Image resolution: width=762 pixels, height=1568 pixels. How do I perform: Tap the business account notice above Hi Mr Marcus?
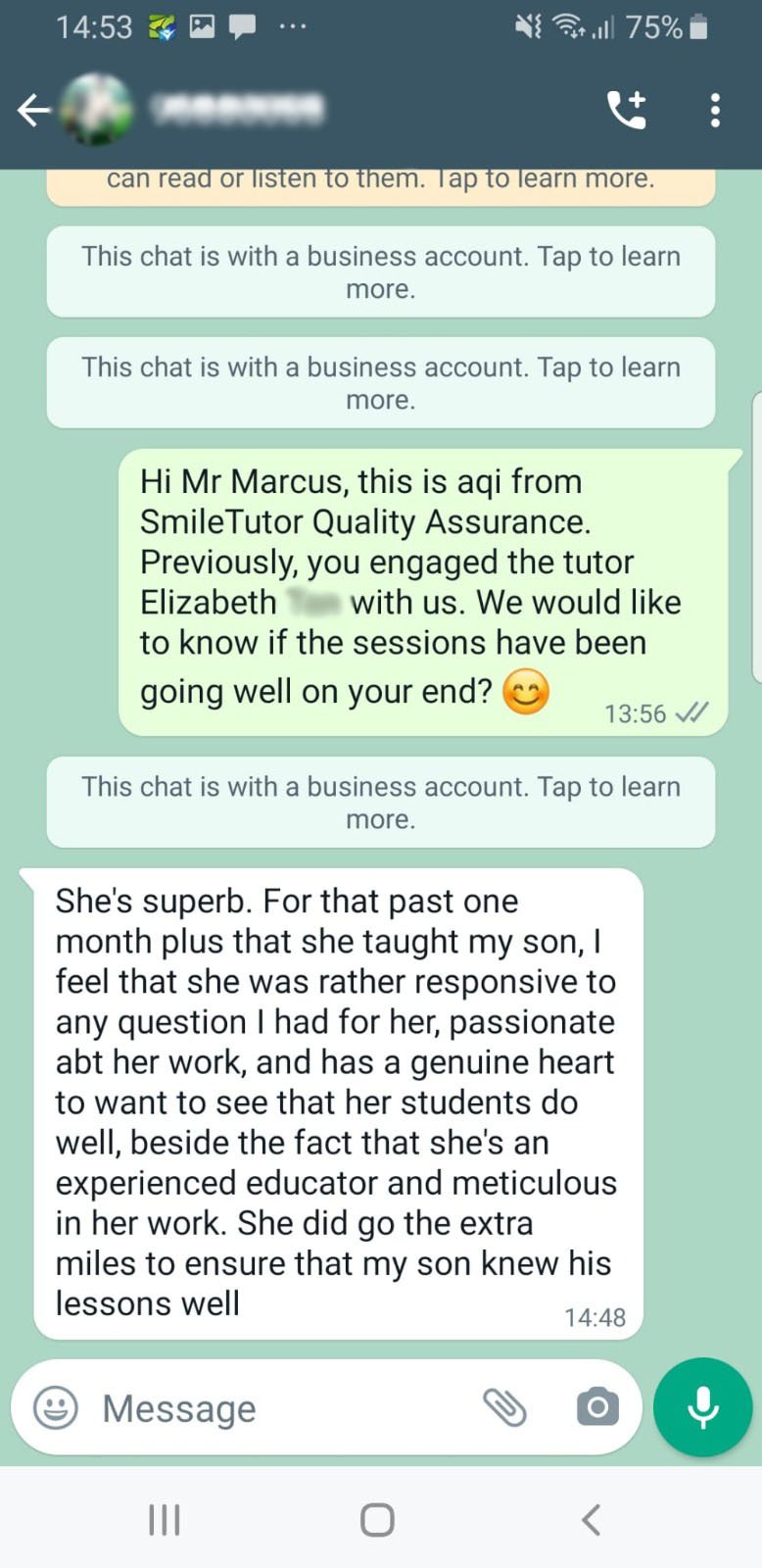click(381, 382)
